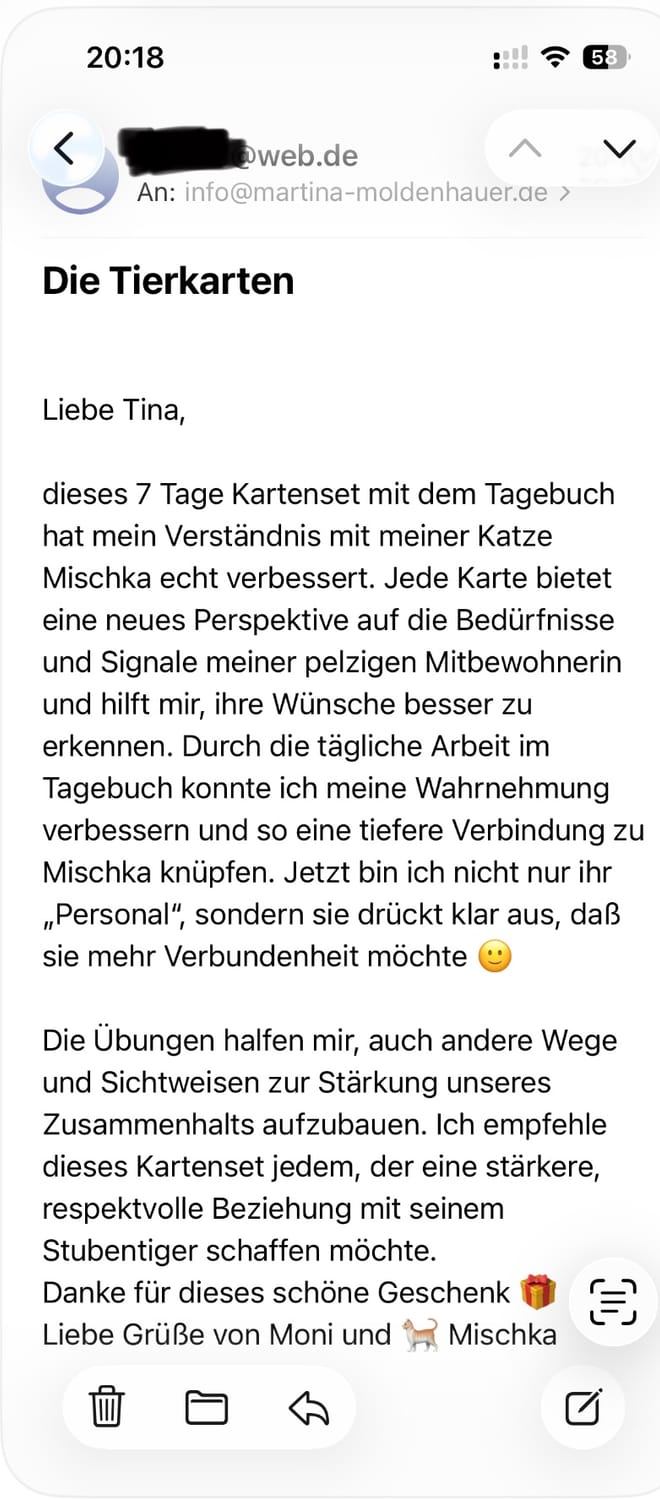
Task: Jump to the next email
Action: pyautogui.click(x=619, y=149)
